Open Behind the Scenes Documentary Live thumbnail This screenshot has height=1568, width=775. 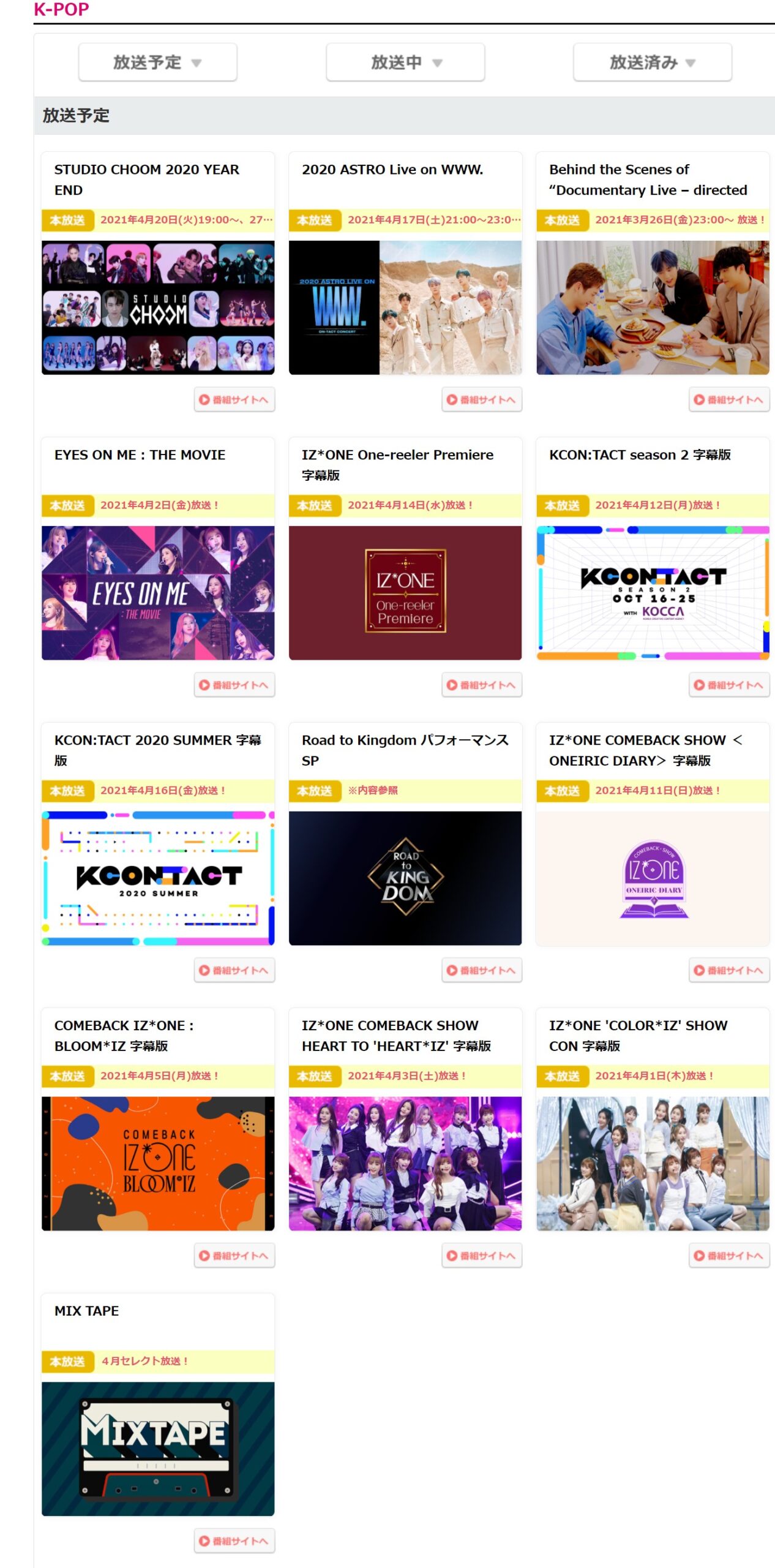[x=653, y=307]
